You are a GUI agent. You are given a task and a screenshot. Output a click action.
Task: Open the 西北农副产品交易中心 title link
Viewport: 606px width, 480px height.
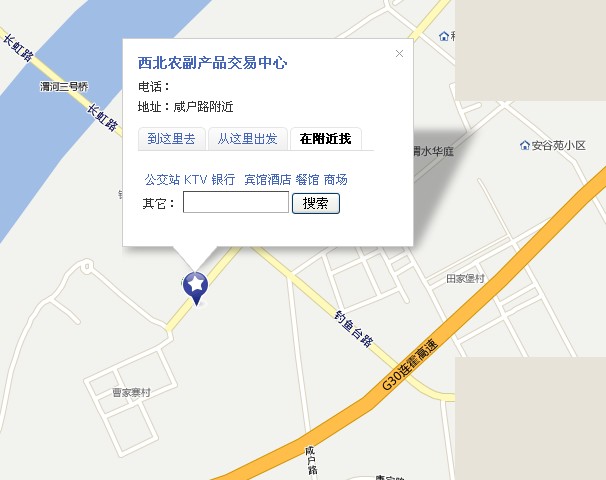[x=212, y=63]
